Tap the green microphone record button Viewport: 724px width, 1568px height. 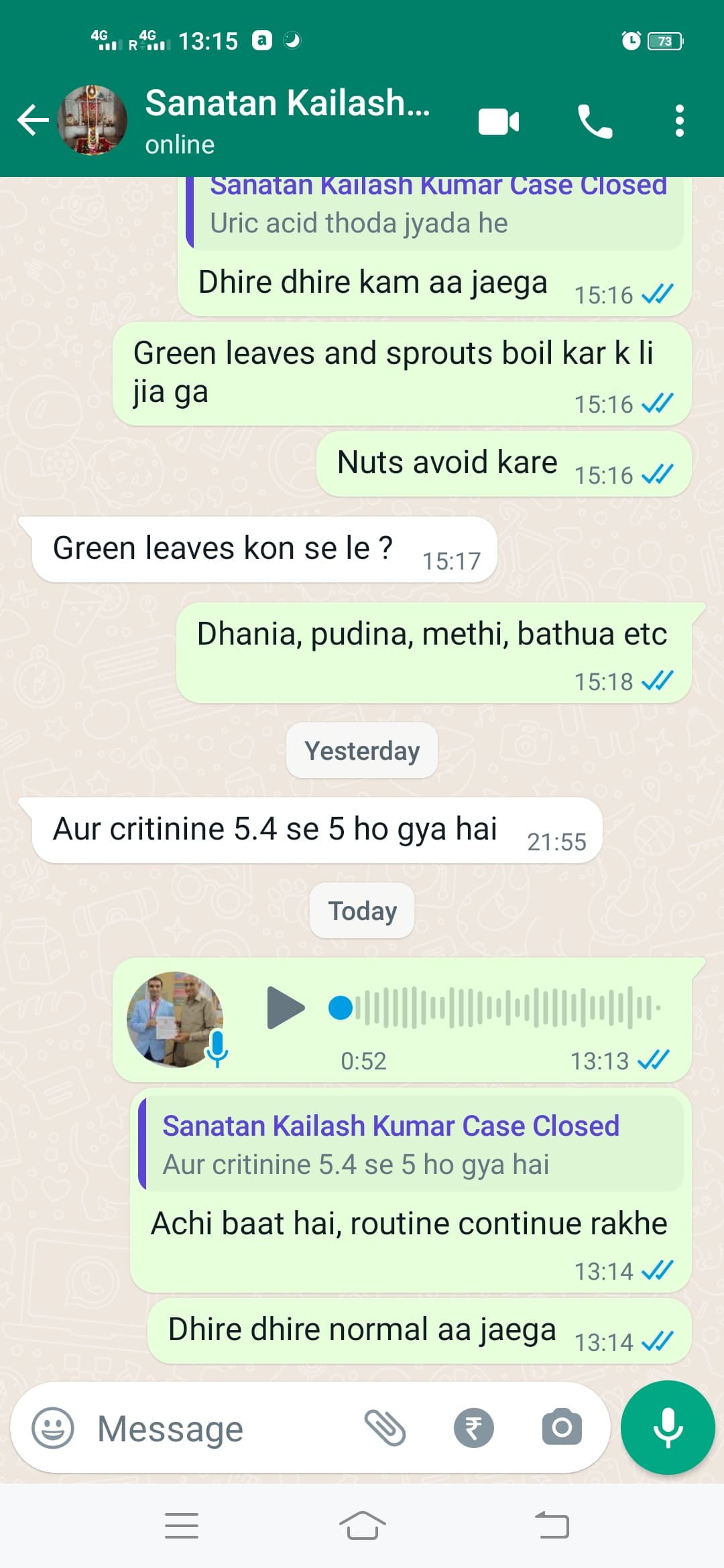coord(668,1428)
